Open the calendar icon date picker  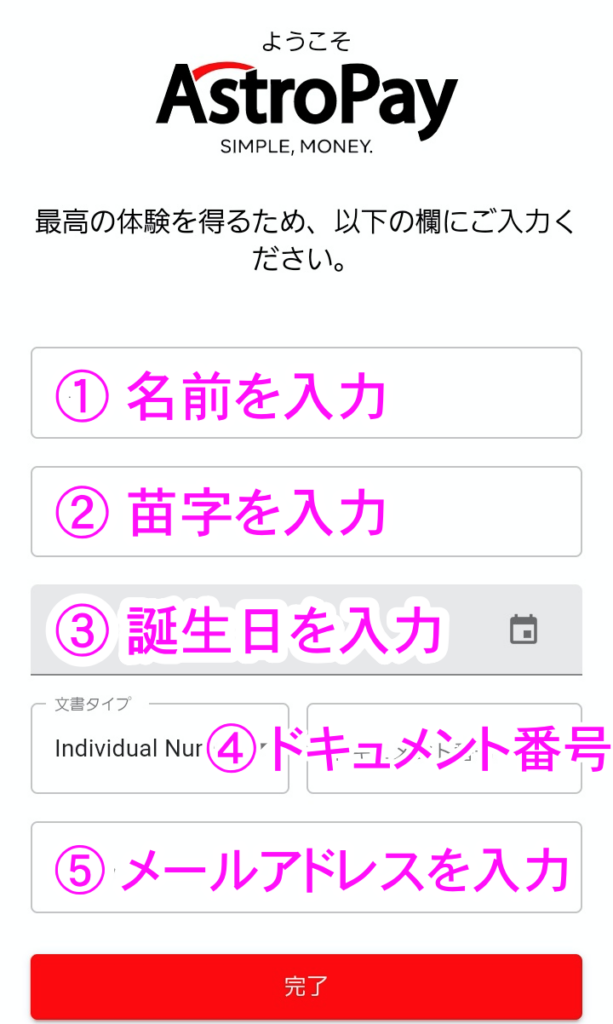(523, 630)
